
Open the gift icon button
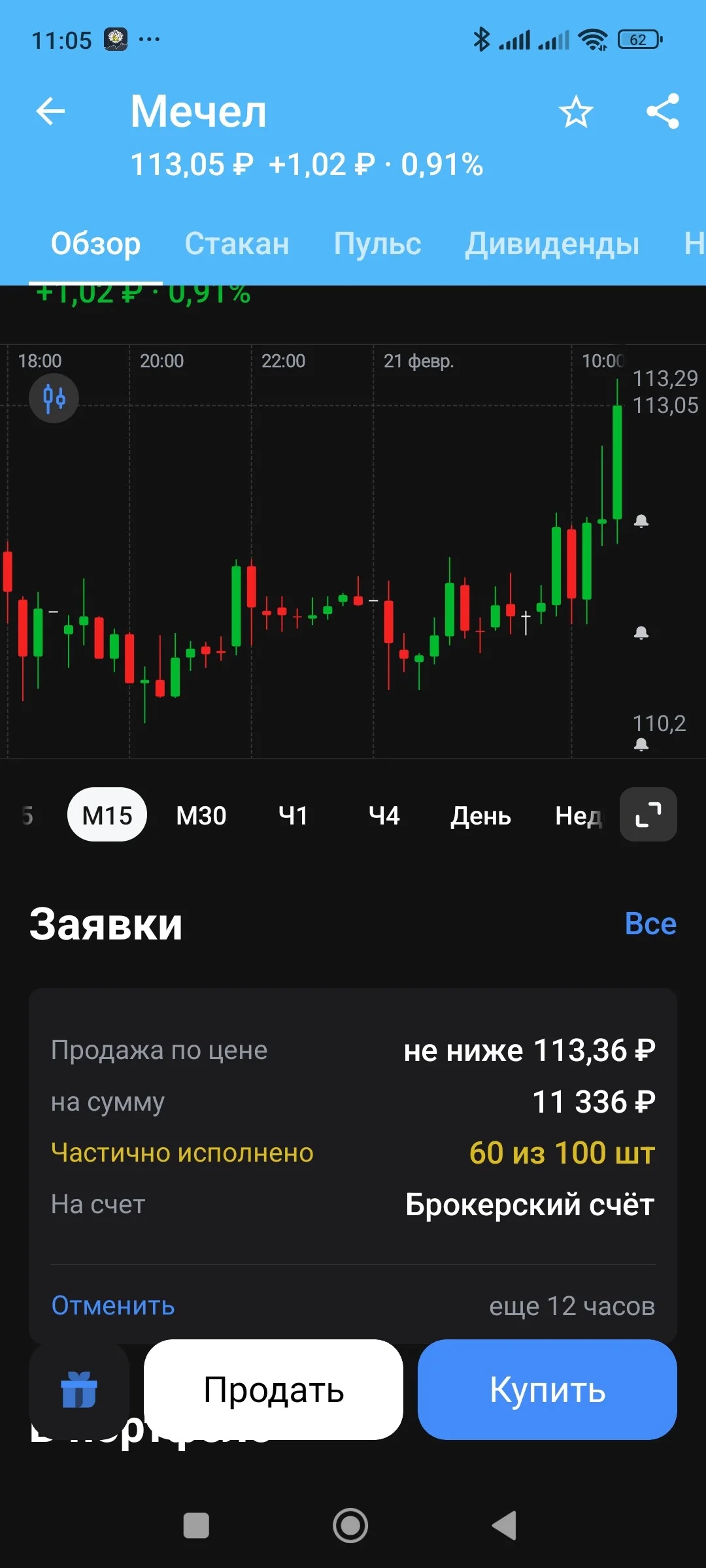[x=79, y=1390]
